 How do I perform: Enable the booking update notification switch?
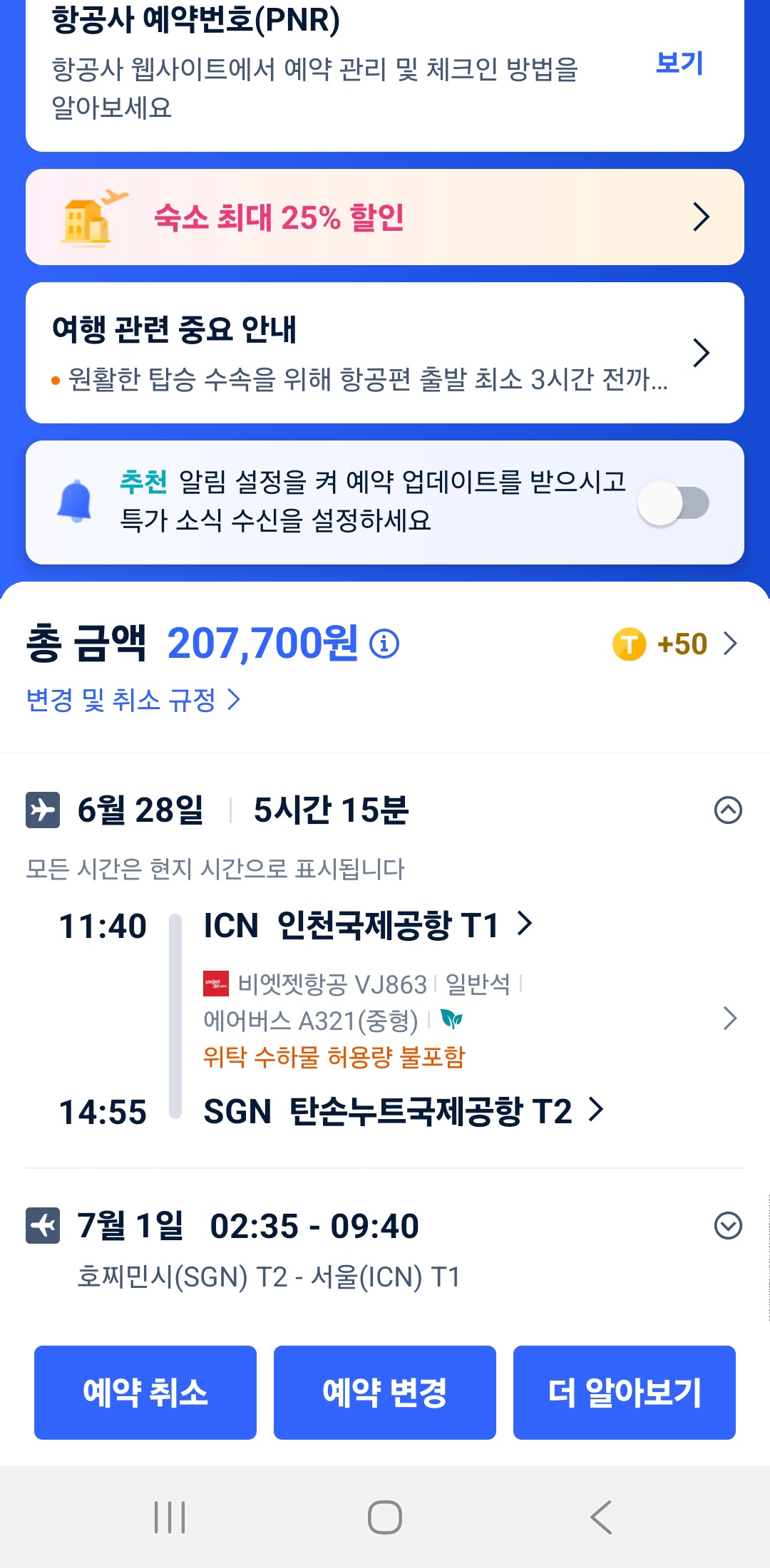coord(673,503)
